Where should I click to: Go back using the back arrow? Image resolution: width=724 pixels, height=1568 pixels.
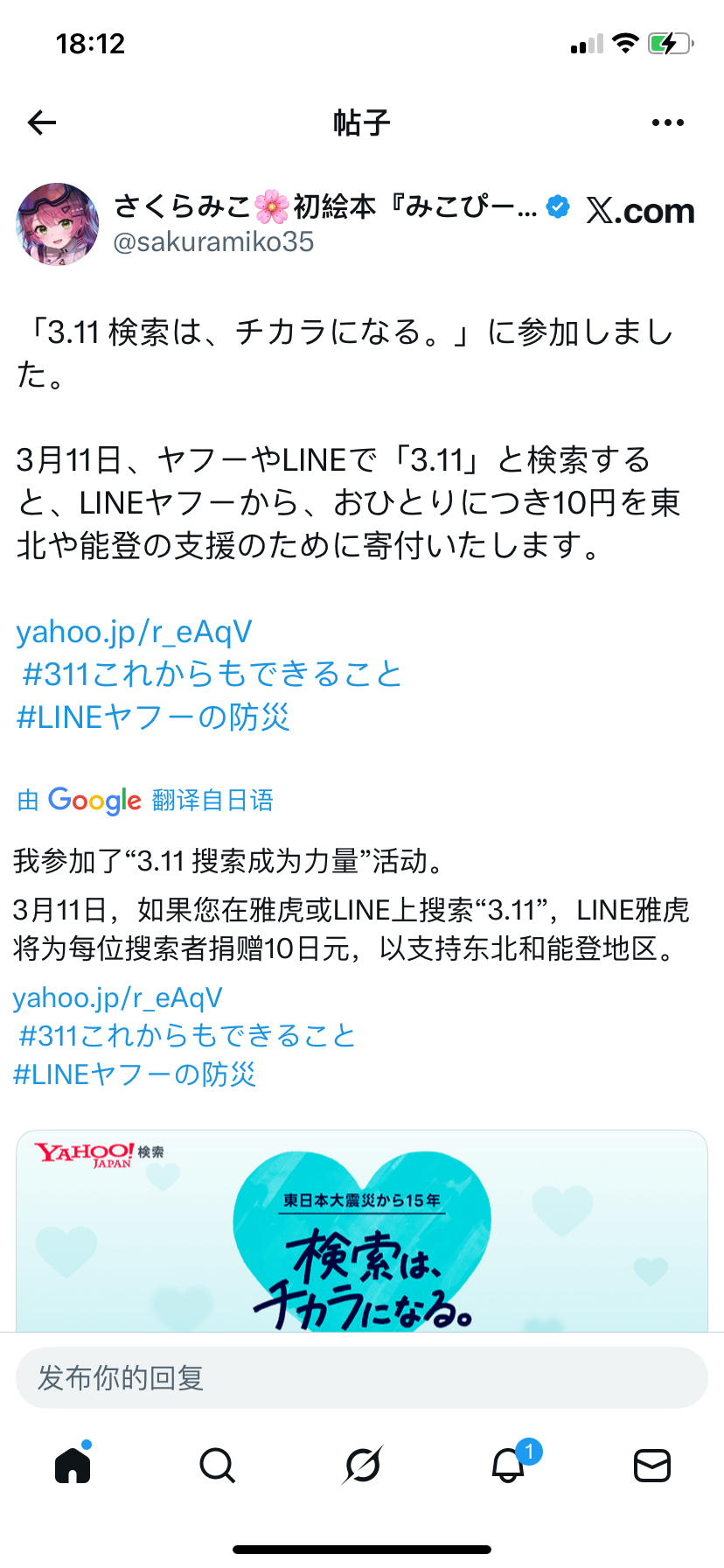pyautogui.click(x=42, y=122)
